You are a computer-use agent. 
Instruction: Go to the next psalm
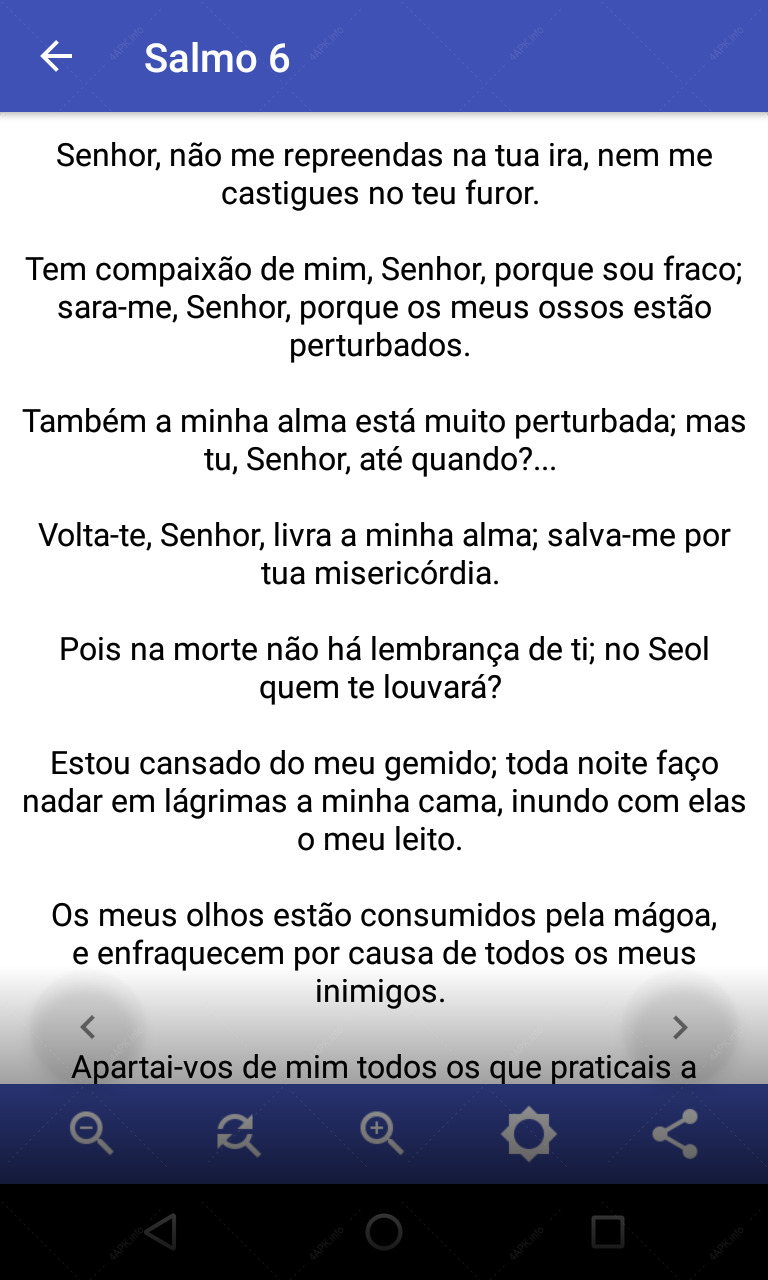pyautogui.click(x=680, y=1027)
